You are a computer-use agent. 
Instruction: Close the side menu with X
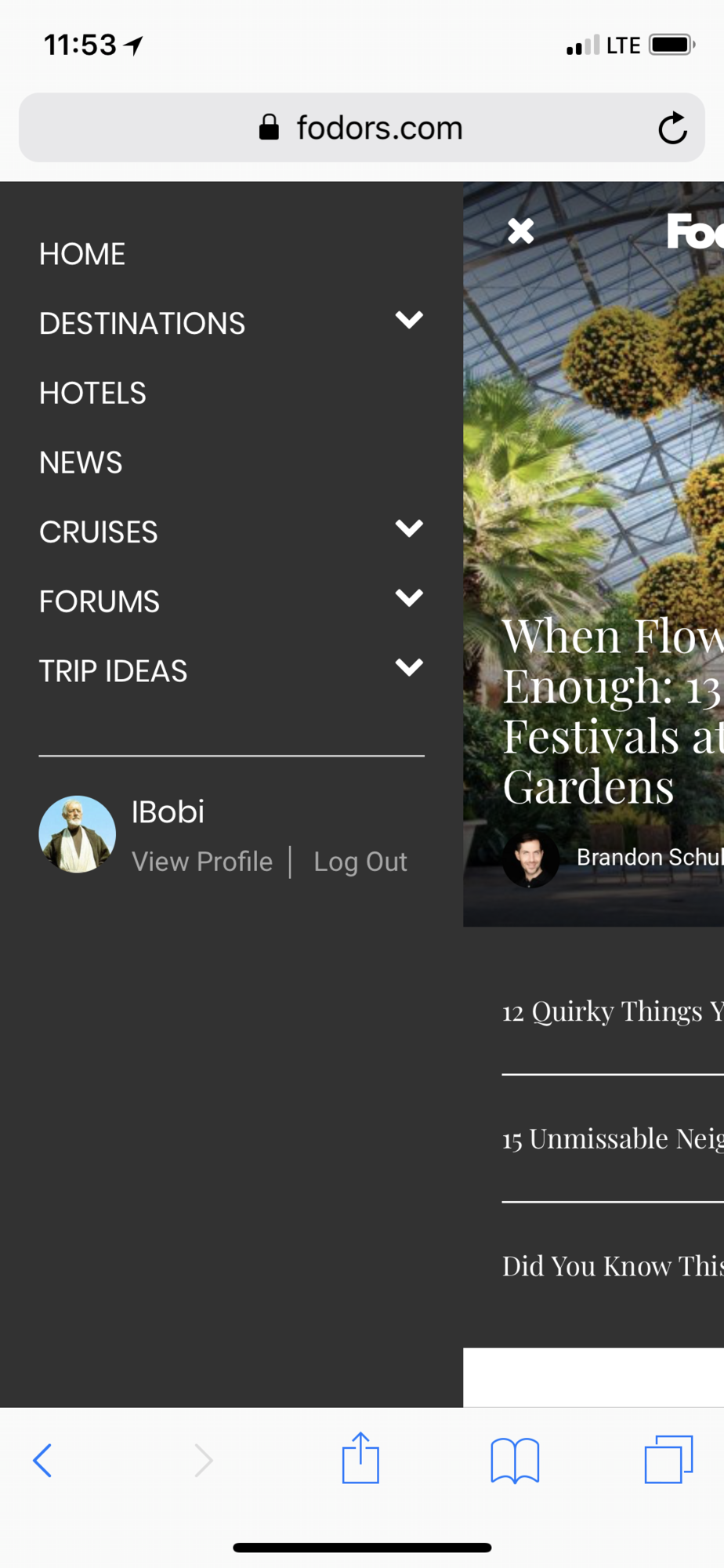tap(520, 231)
